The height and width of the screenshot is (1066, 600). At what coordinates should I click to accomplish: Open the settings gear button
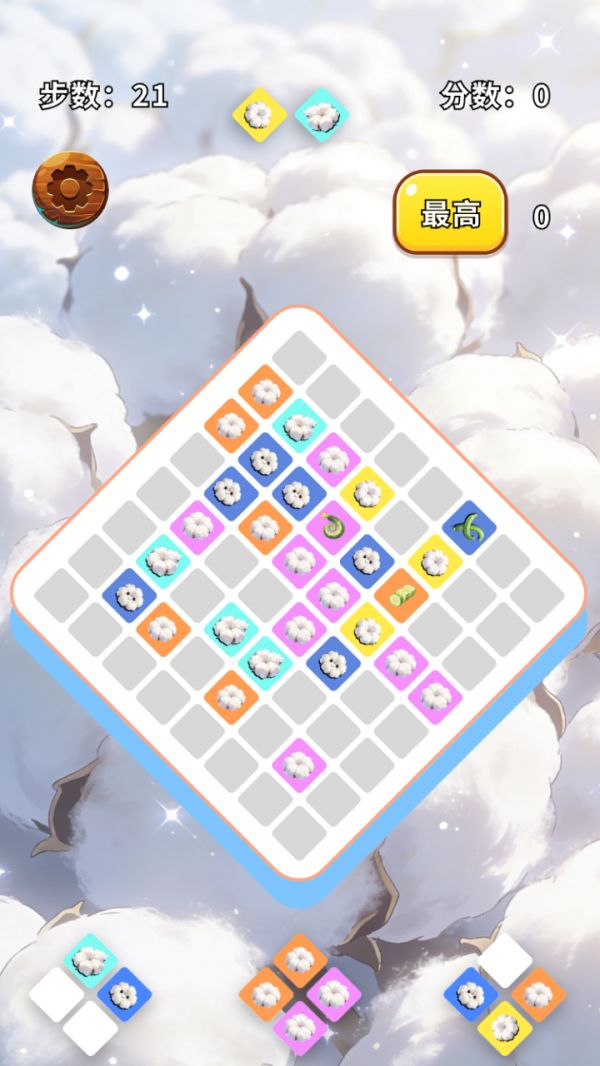pos(70,190)
